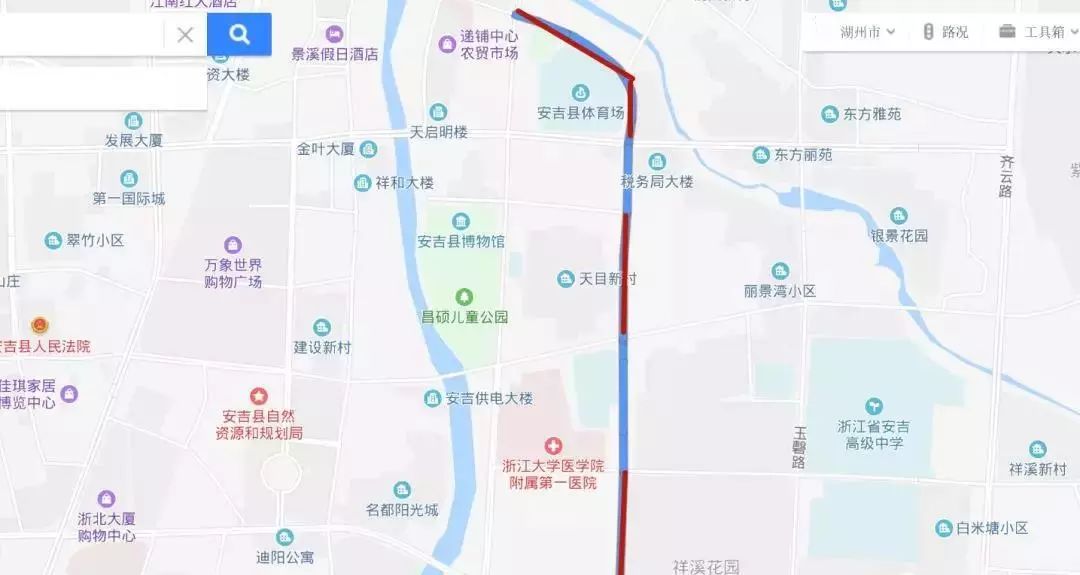The image size is (1080, 575).
Task: Select the 万象世界购物广场 map marker
Action: (x=233, y=245)
